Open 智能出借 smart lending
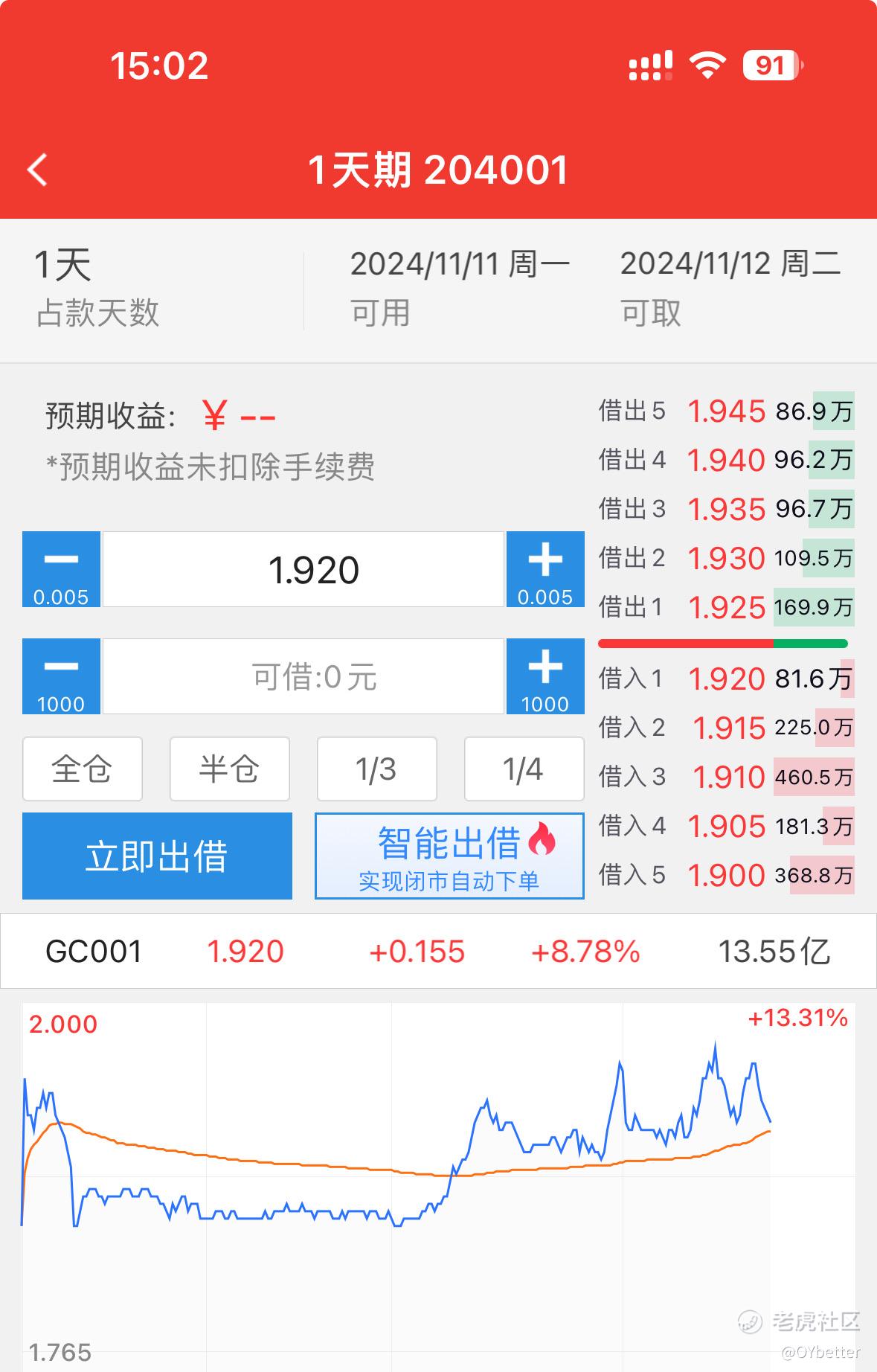 click(x=449, y=856)
